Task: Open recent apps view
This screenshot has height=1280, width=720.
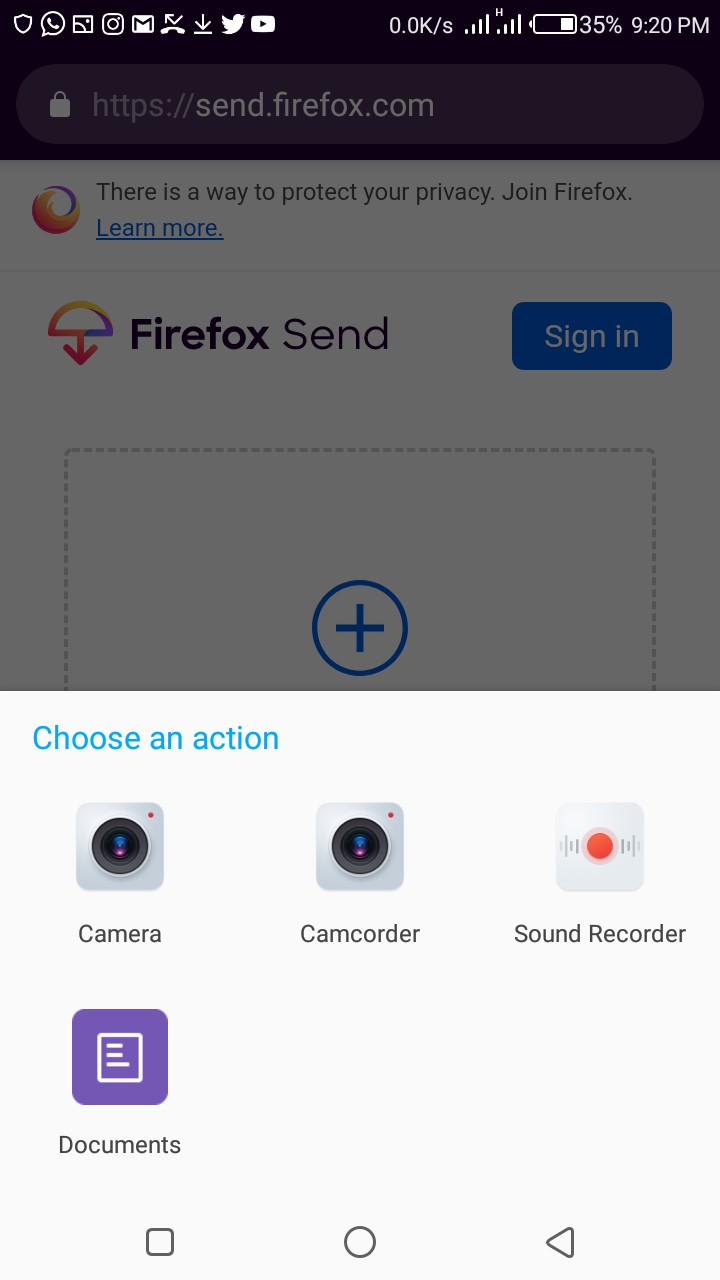Action: [x=160, y=1242]
